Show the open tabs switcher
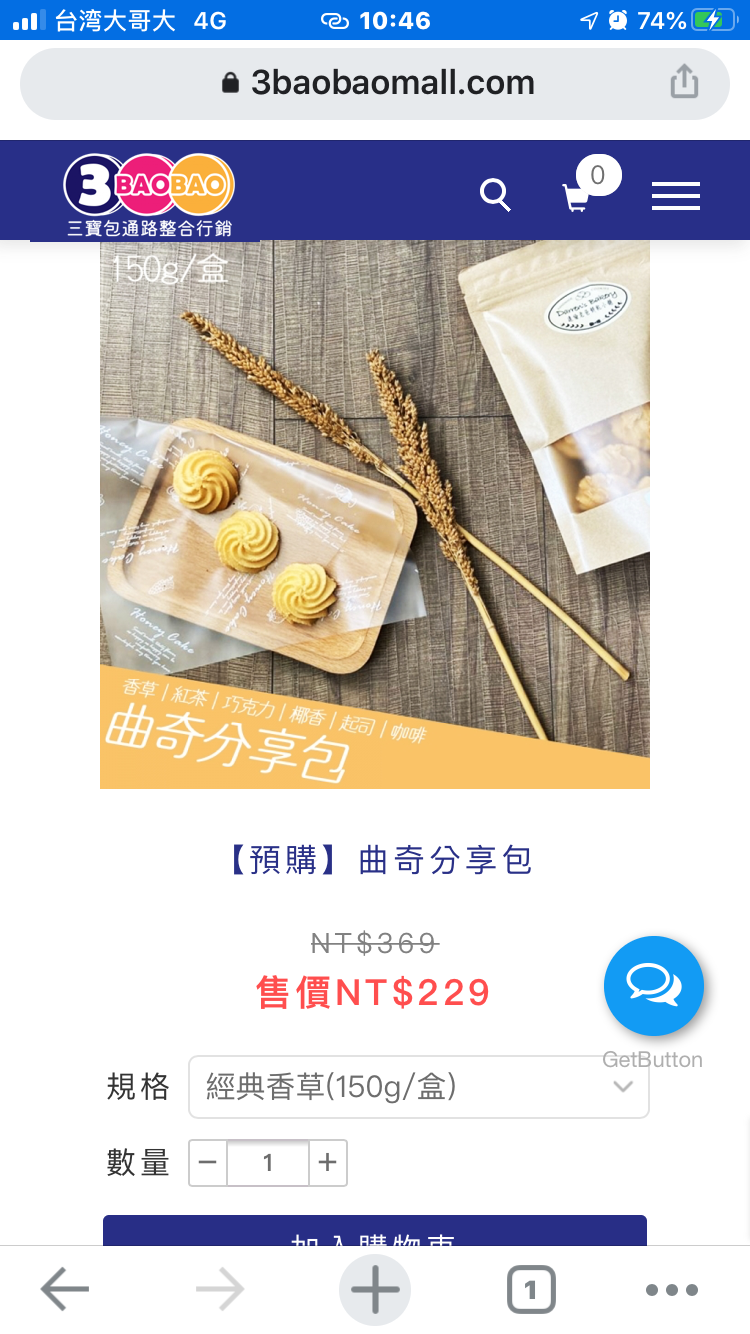Image resolution: width=750 pixels, height=1334 pixels. point(530,1290)
